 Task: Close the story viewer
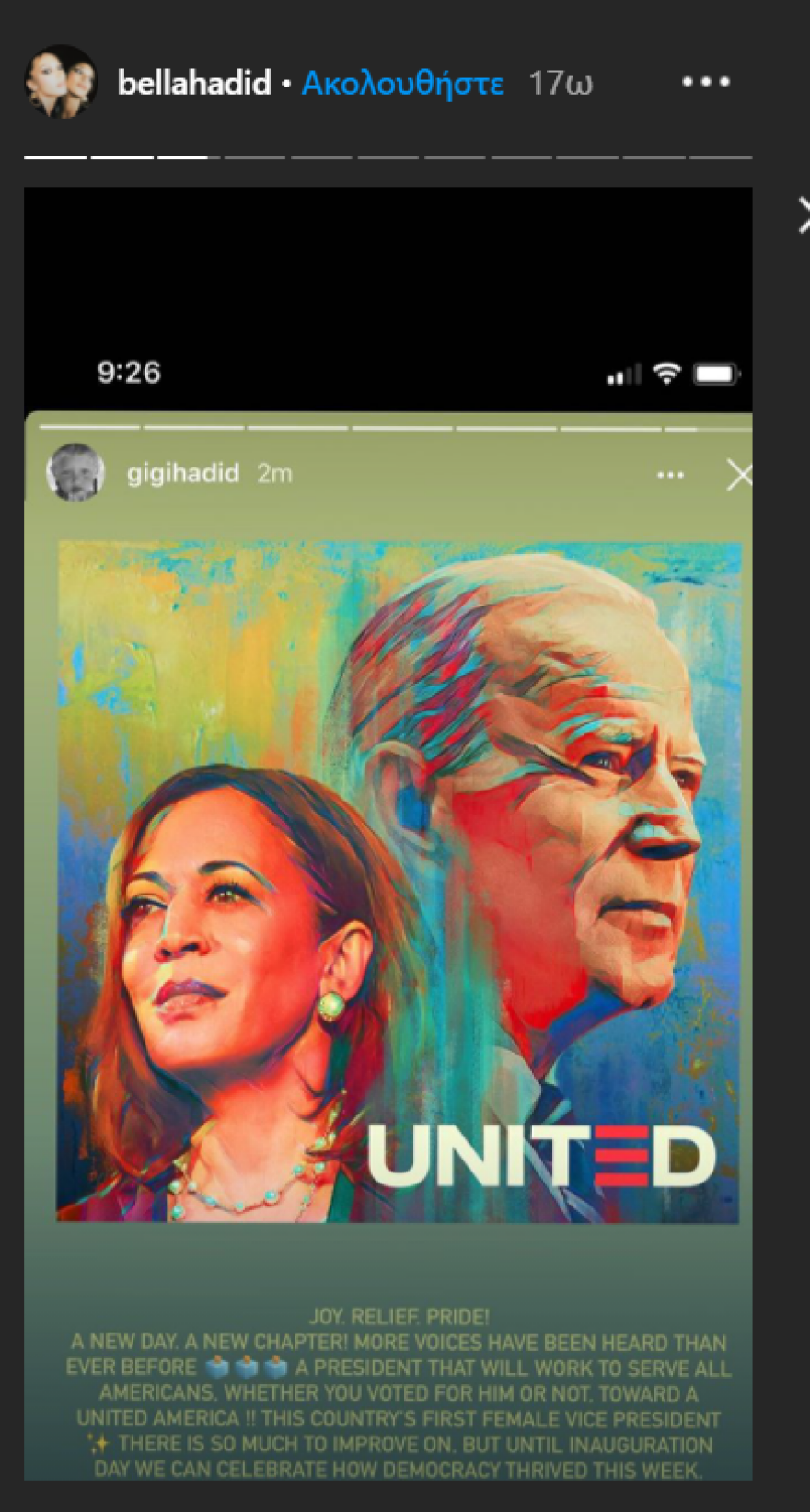coord(804,217)
